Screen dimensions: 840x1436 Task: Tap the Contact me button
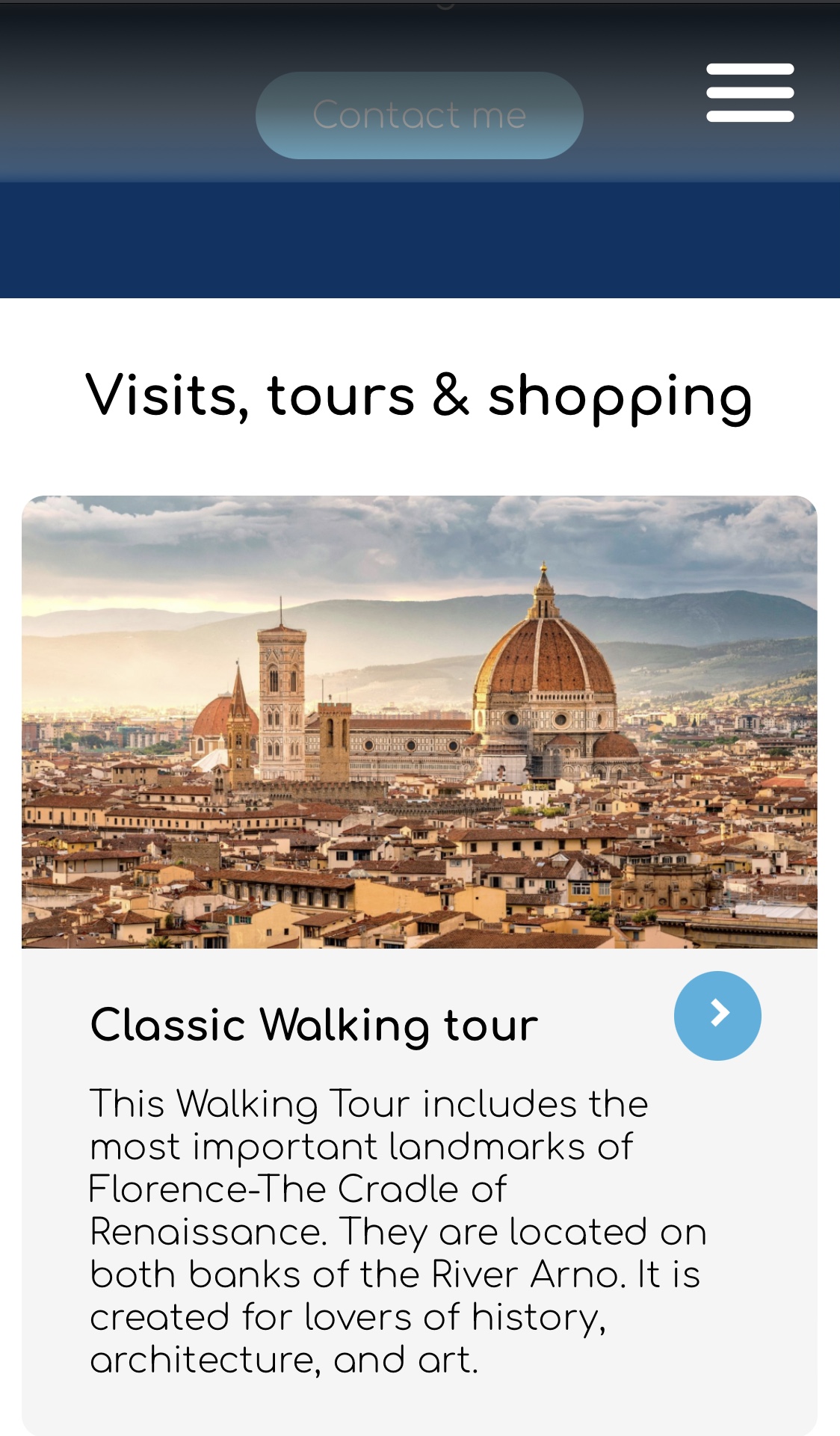419,115
